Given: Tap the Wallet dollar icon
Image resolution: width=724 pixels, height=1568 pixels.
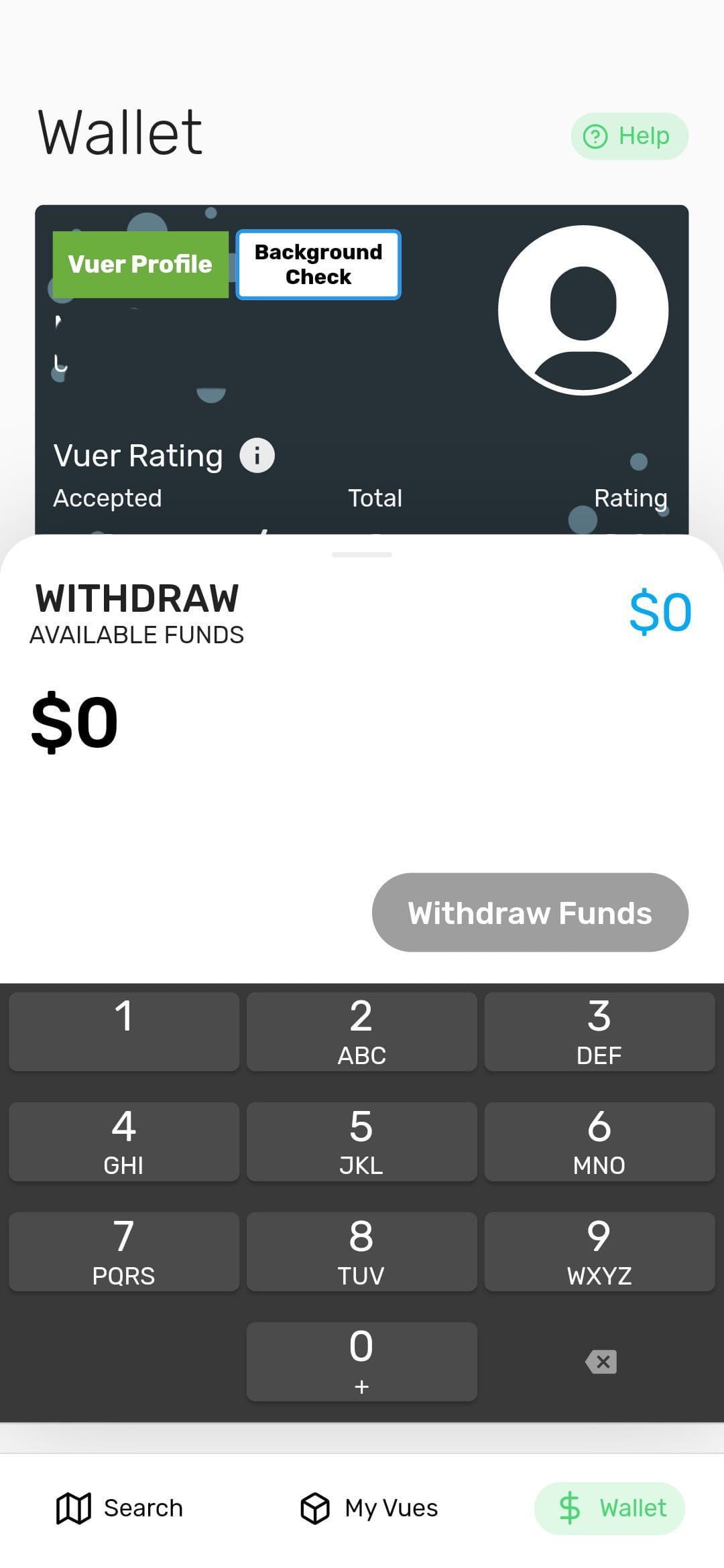Looking at the screenshot, I should [x=569, y=1508].
